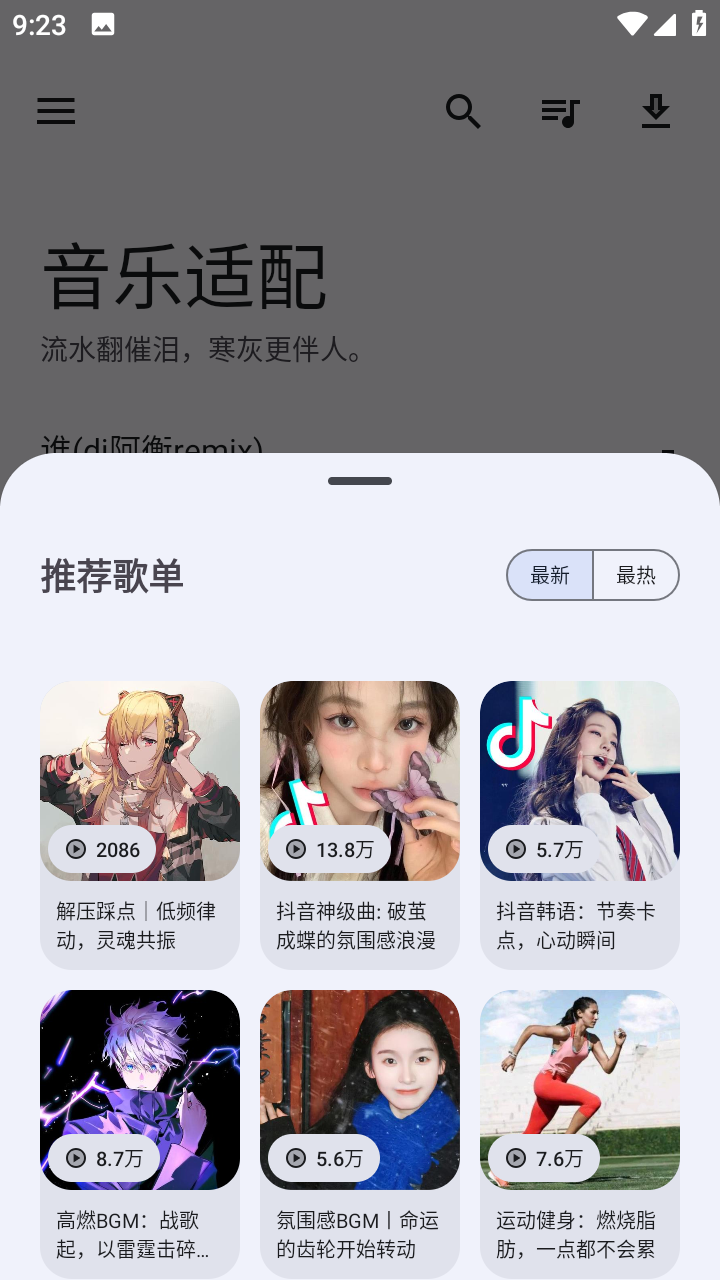The height and width of the screenshot is (1280, 720).
Task: Open the 氛围感BGM playlist card
Action: (360, 1134)
